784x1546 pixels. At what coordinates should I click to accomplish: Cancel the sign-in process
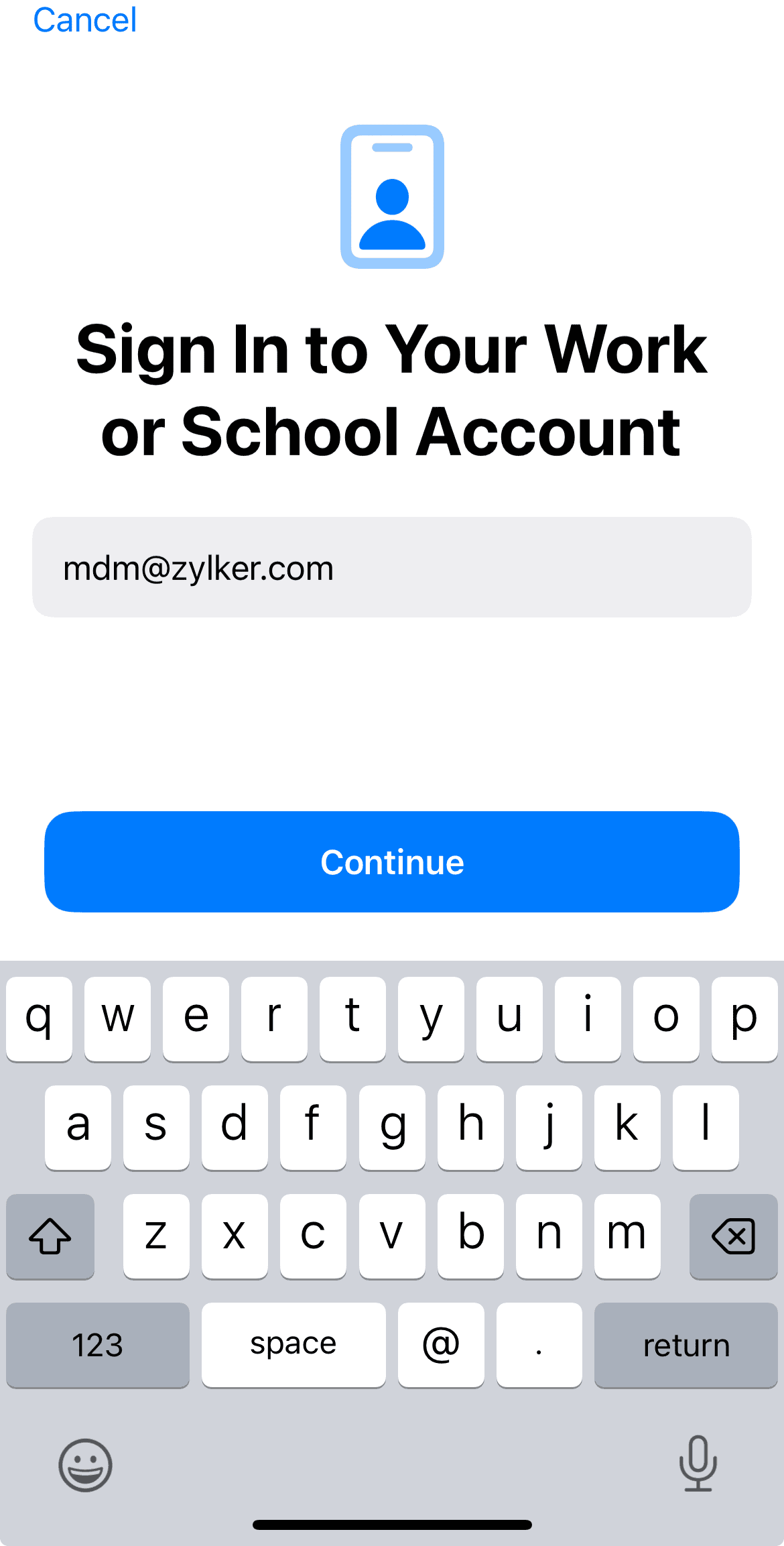point(85,20)
